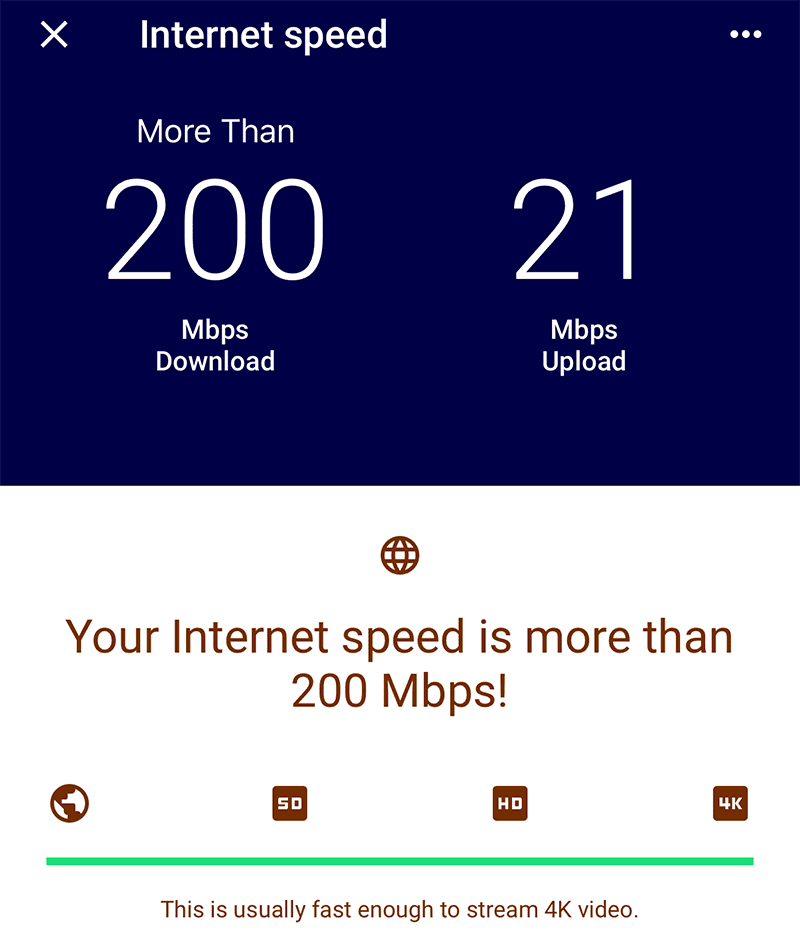800x938 pixels.
Task: Close the Internet speed screen
Action: point(54,35)
